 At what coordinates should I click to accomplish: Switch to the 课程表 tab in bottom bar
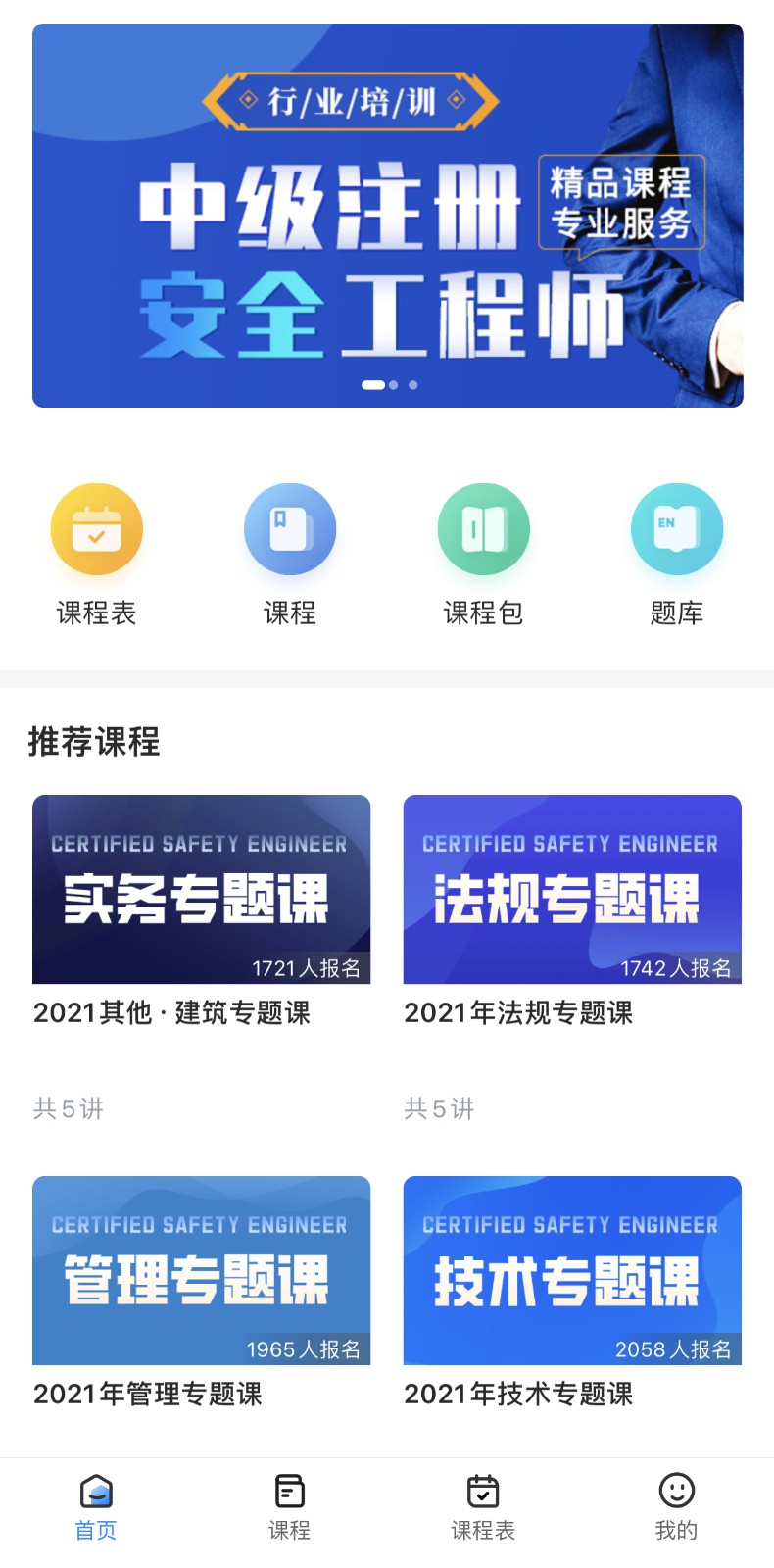pos(483,1507)
